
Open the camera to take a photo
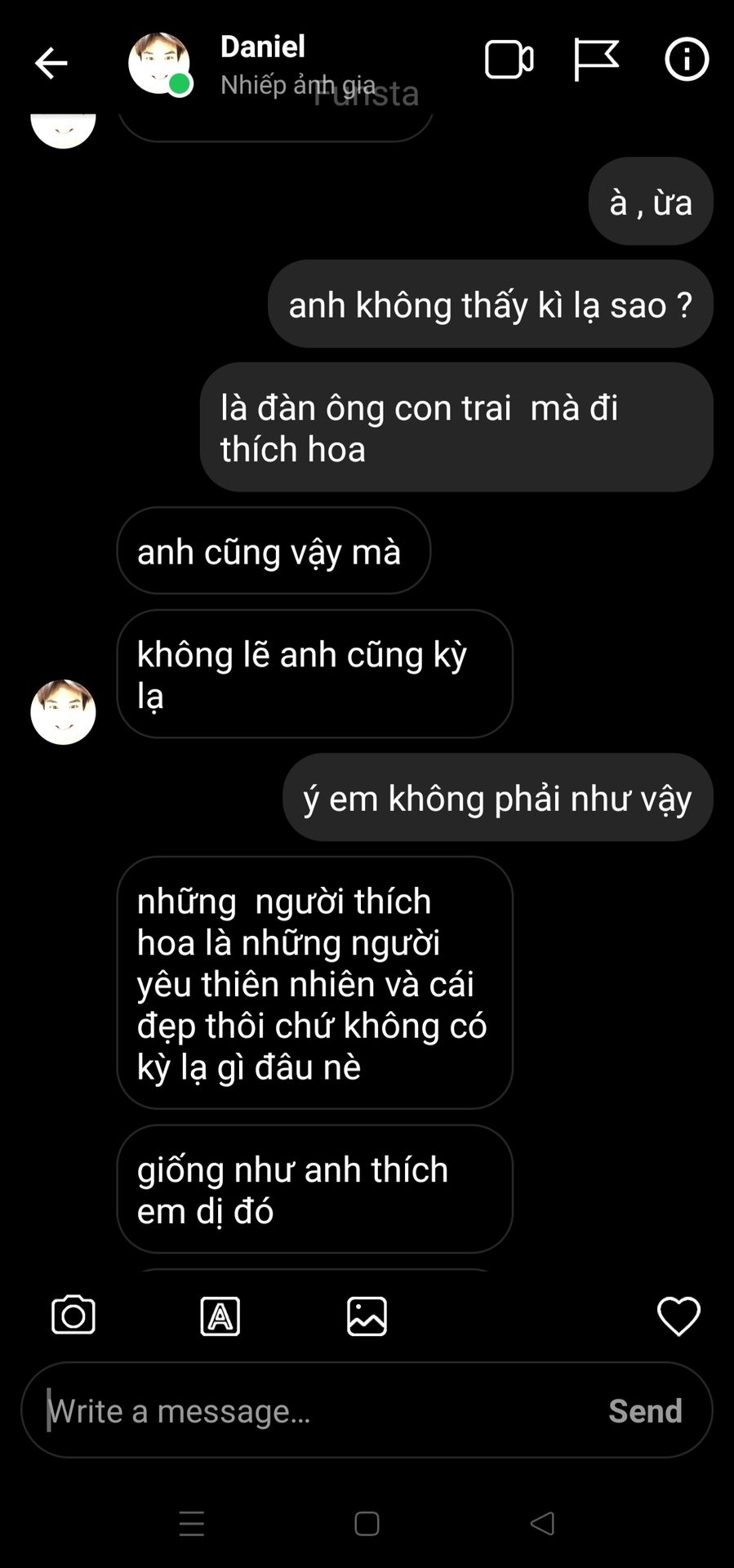[73, 1316]
